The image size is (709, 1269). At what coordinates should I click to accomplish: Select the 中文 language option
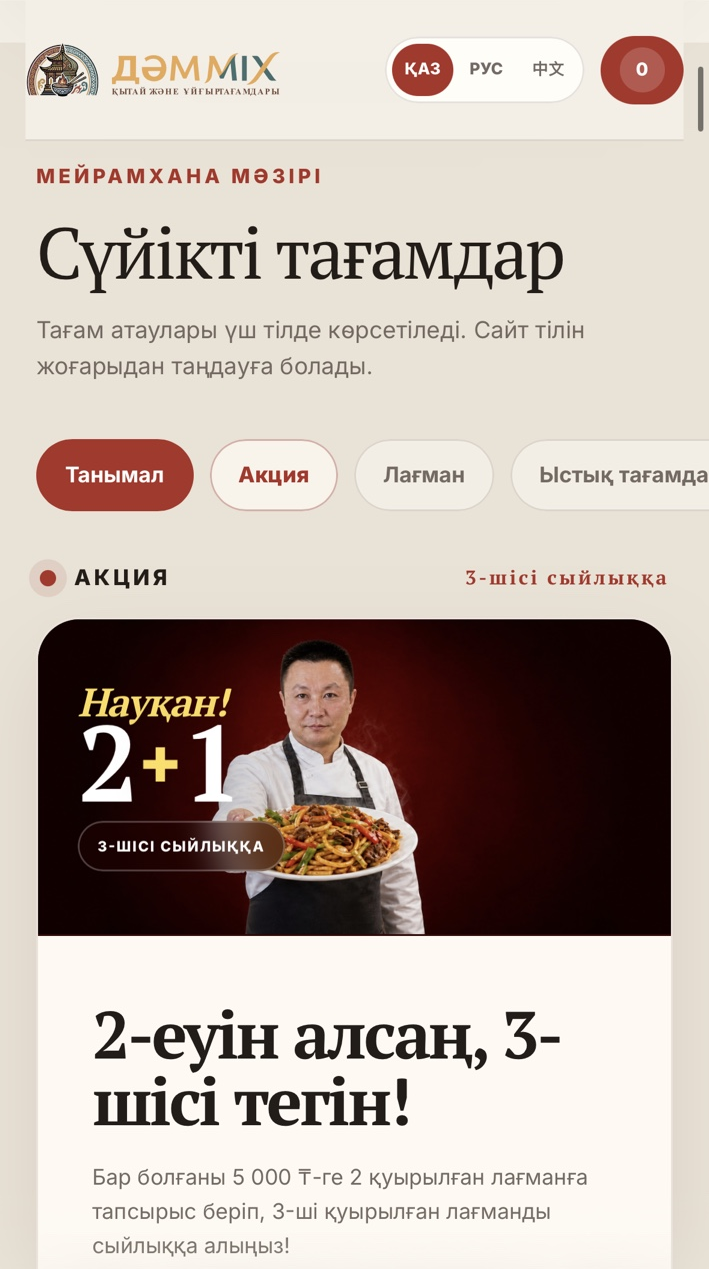[x=548, y=69]
